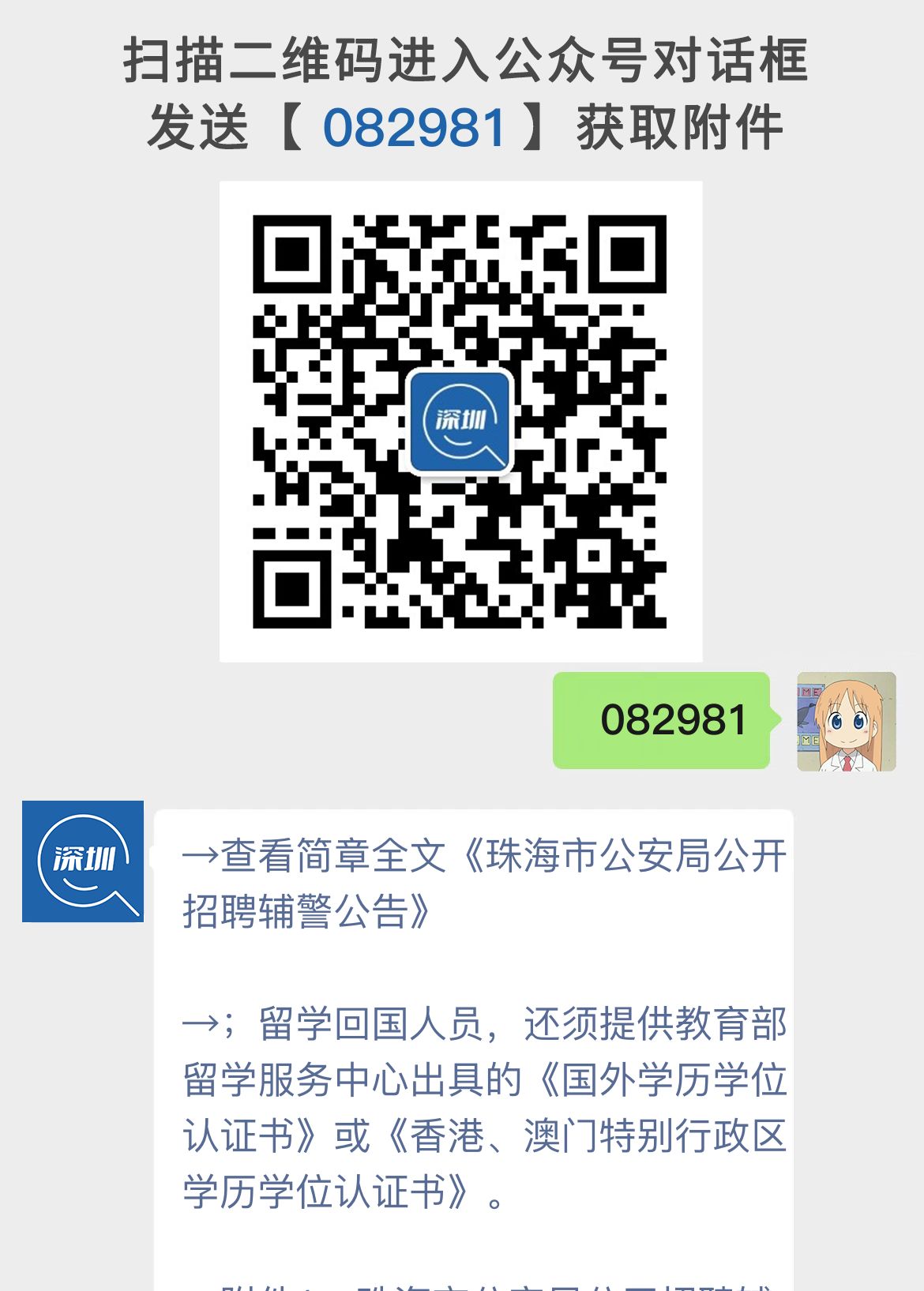Click the 扫描二维码进入公众号对话框 headline
Image resolution: width=924 pixels, height=1291 pixels.
pos(462,63)
